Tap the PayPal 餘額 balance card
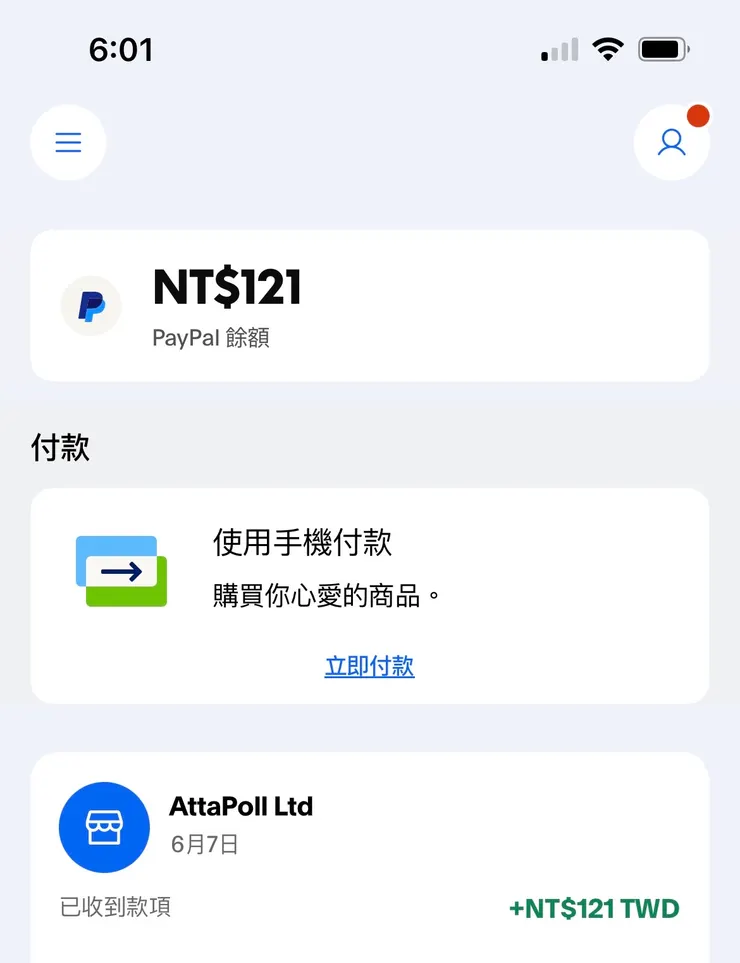This screenshot has height=963, width=740. click(x=369, y=306)
